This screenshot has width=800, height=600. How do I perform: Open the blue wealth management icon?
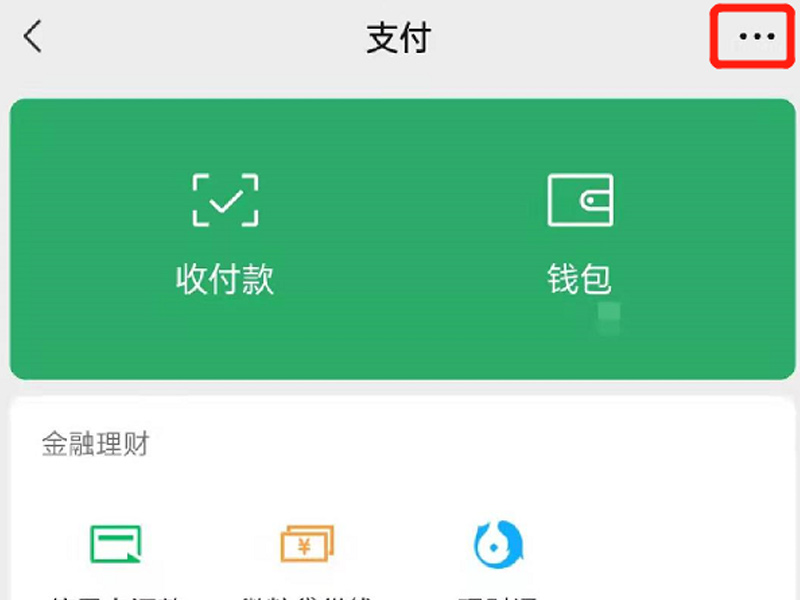[498, 544]
